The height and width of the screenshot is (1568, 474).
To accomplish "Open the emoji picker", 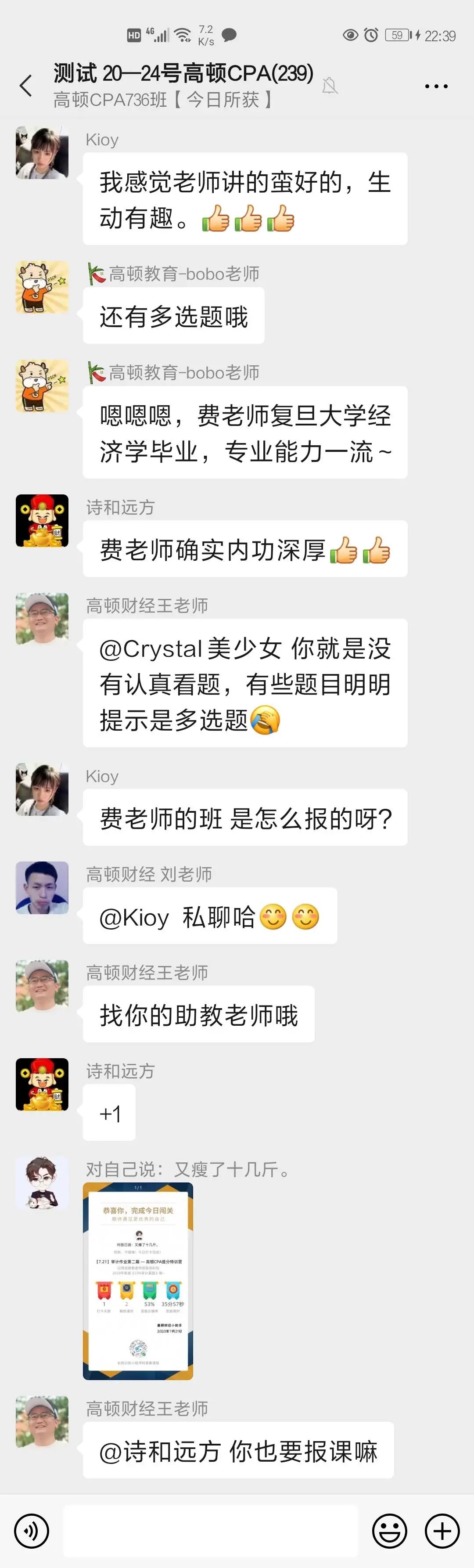I will pos(389,1531).
